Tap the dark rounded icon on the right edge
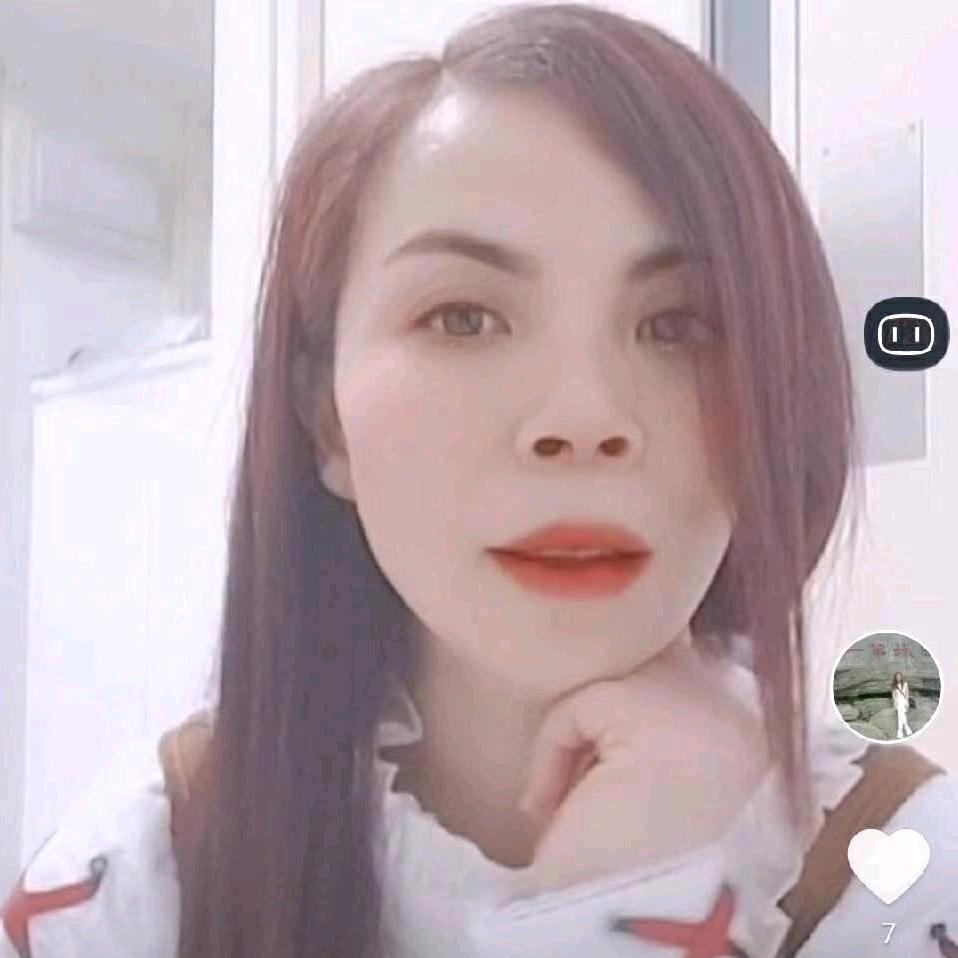The image size is (958, 958). coord(906,334)
